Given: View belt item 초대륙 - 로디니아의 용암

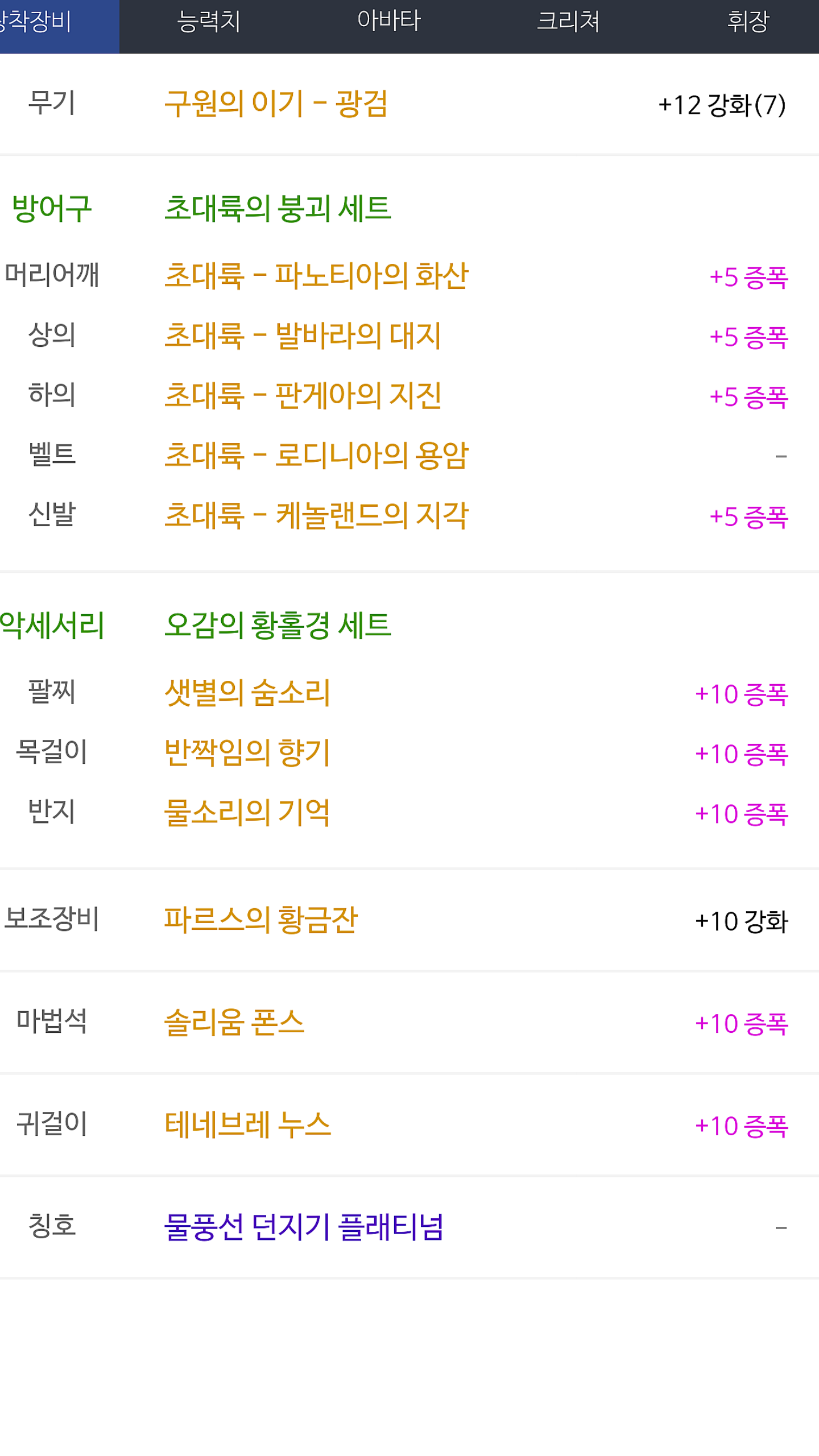Looking at the screenshot, I should click(316, 456).
